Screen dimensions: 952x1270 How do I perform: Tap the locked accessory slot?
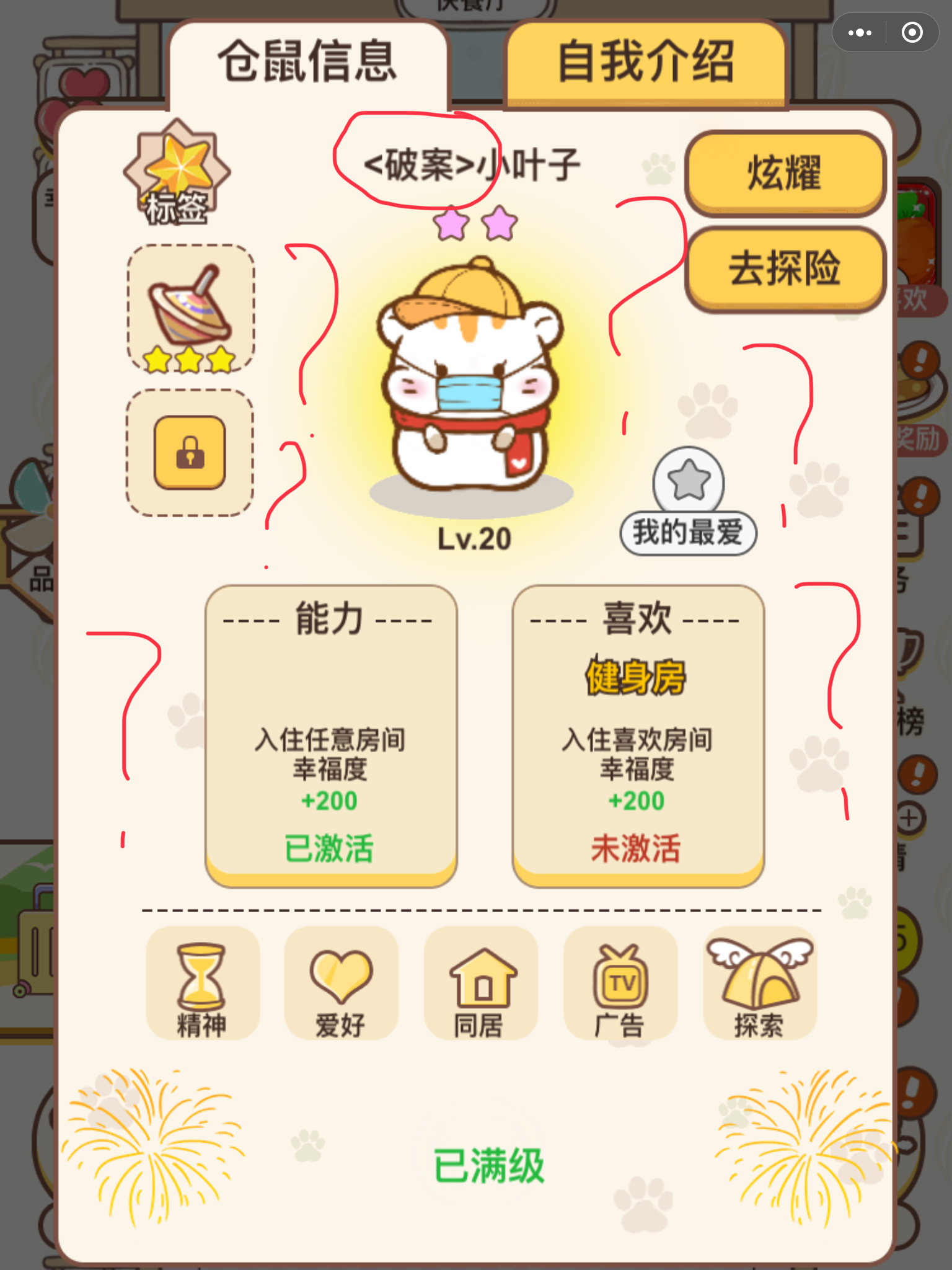click(x=190, y=453)
